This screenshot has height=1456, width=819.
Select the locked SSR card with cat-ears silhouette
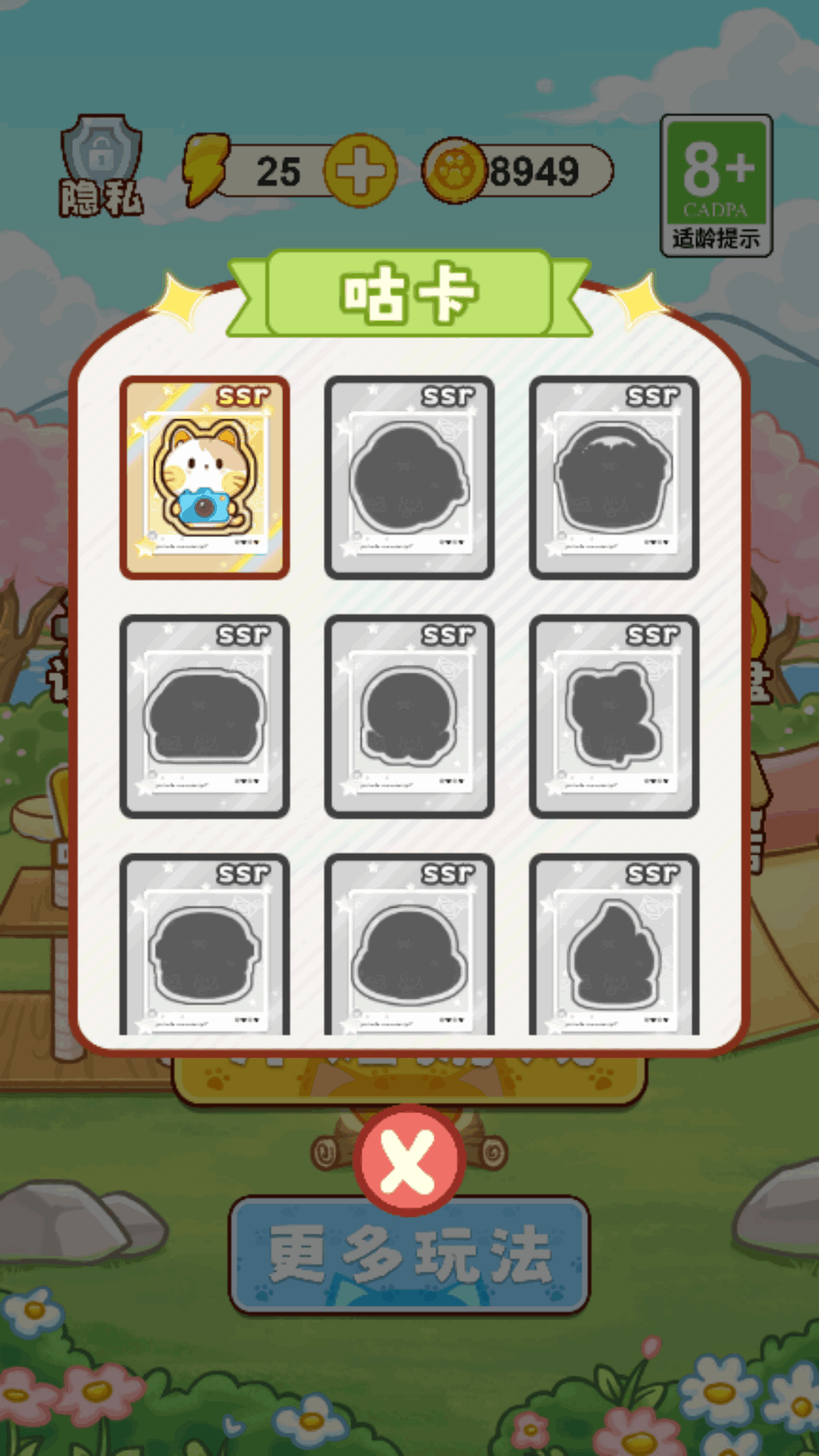coord(614,717)
